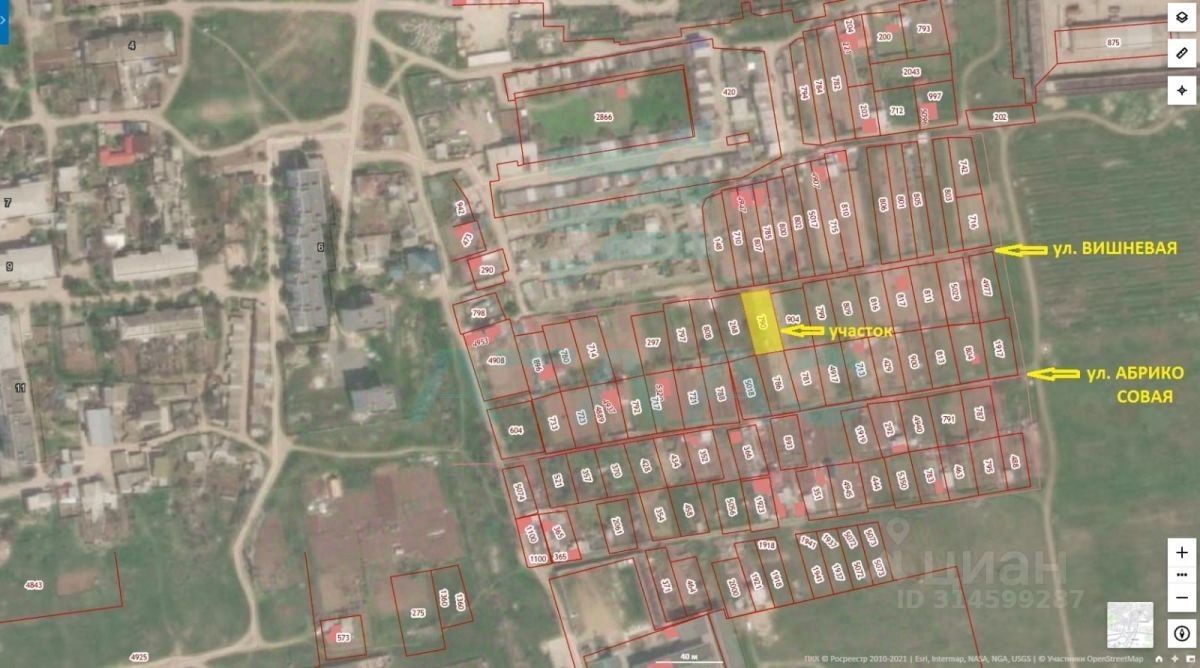1200x668 pixels.
Task: Switch basemap using the map preview tile
Action: (x=1130, y=624)
